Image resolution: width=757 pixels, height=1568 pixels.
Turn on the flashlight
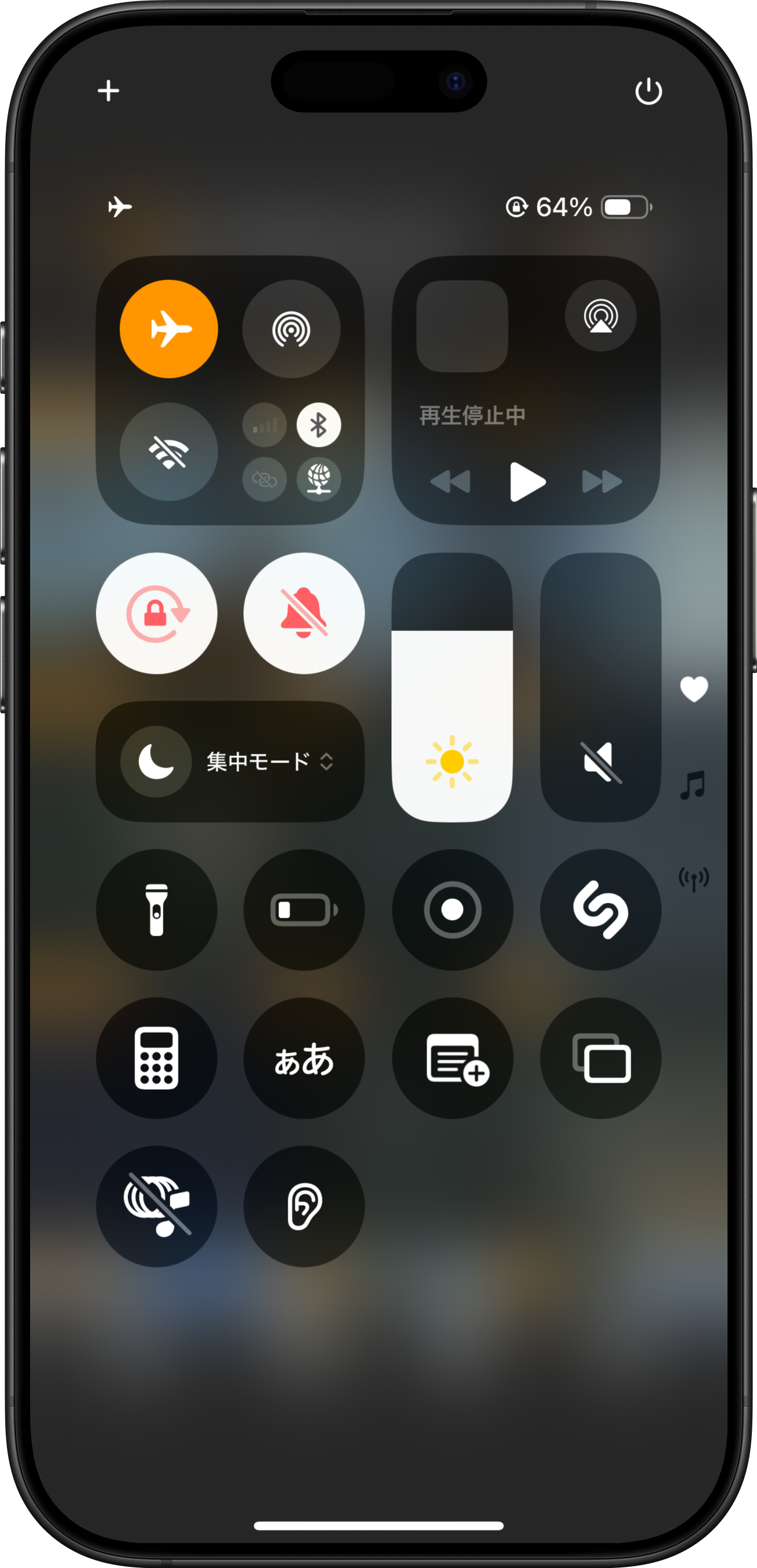156,910
